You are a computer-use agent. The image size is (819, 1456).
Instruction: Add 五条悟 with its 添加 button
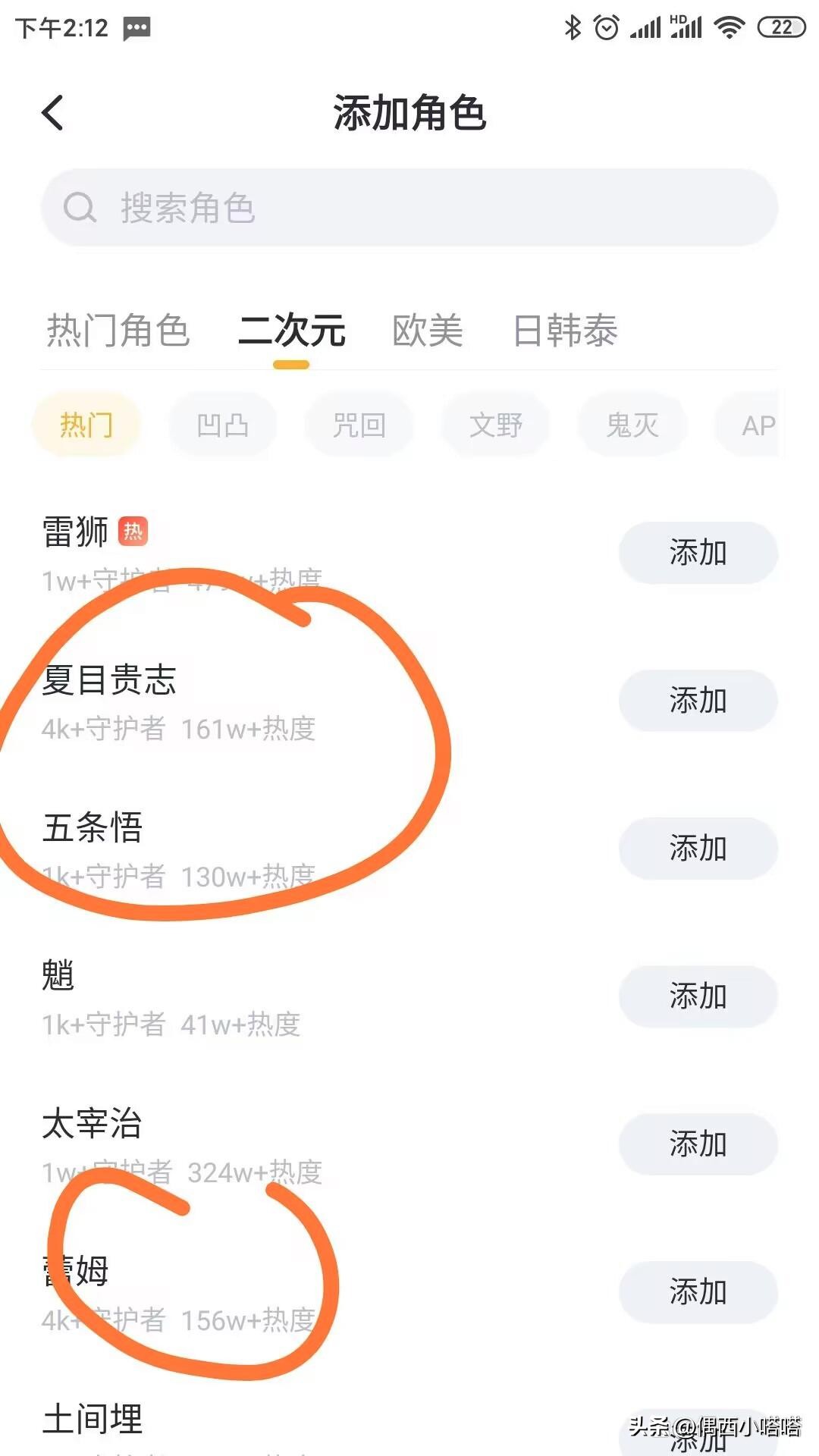698,849
